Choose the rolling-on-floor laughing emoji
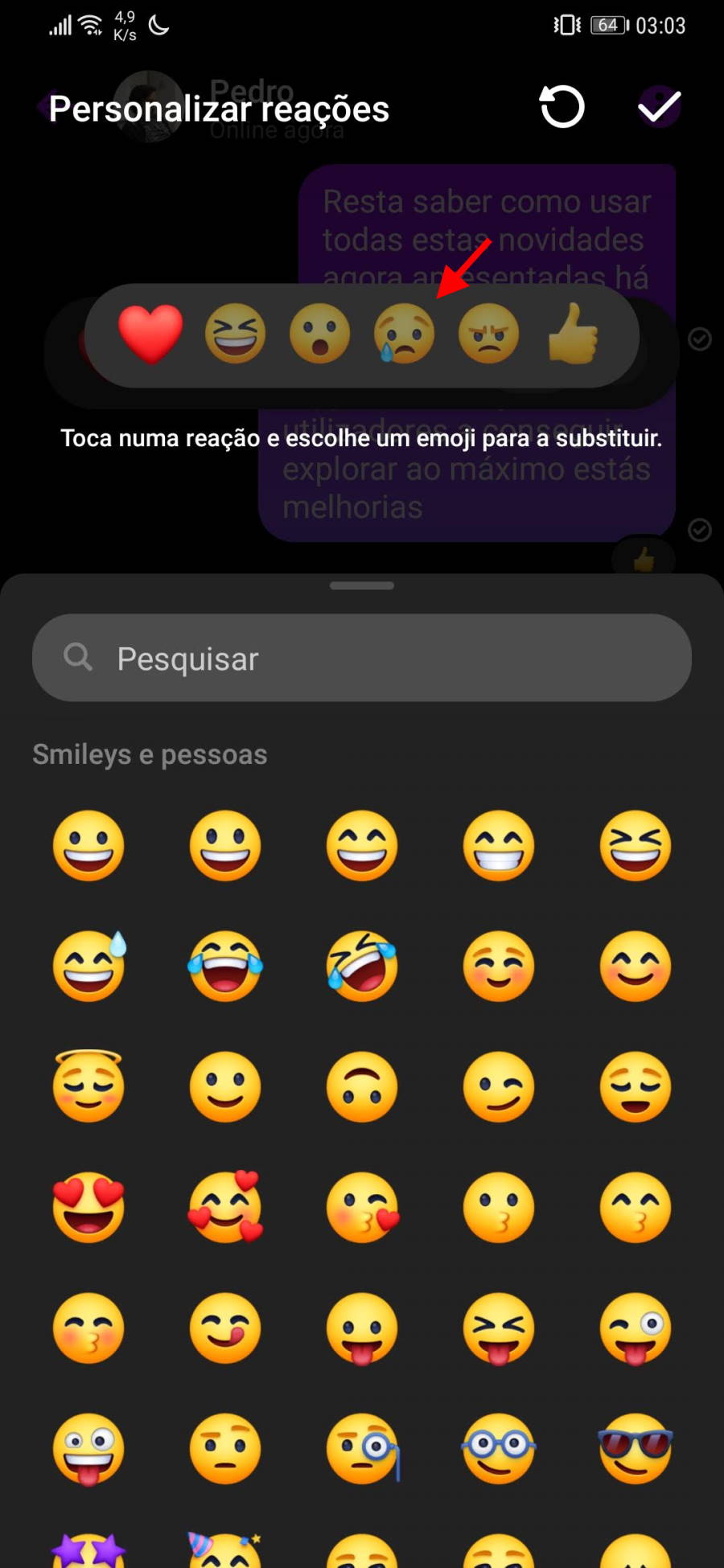The height and width of the screenshot is (1568, 724). (362, 967)
